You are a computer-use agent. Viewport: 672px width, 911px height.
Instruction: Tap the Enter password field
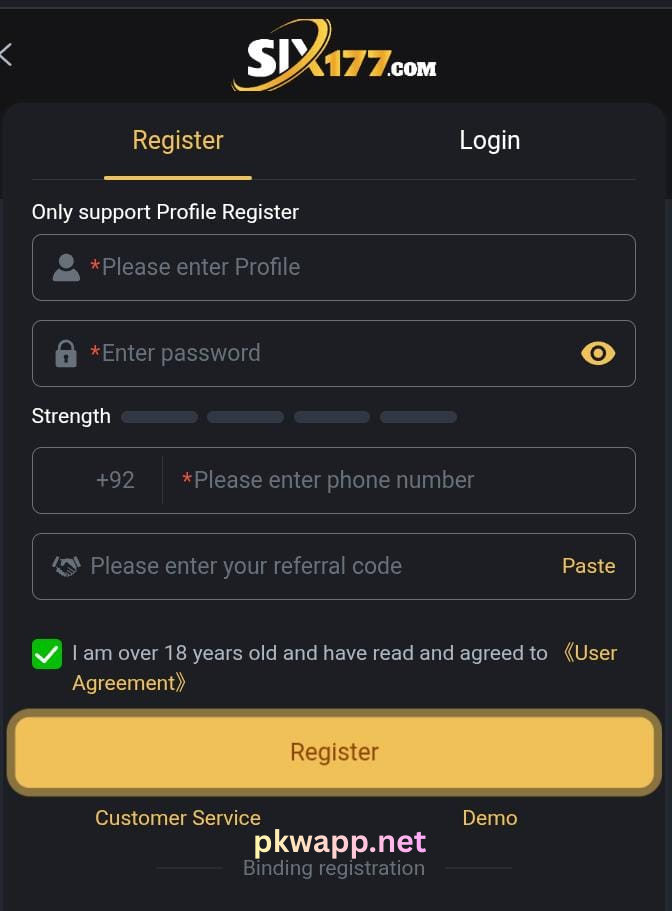(320, 353)
